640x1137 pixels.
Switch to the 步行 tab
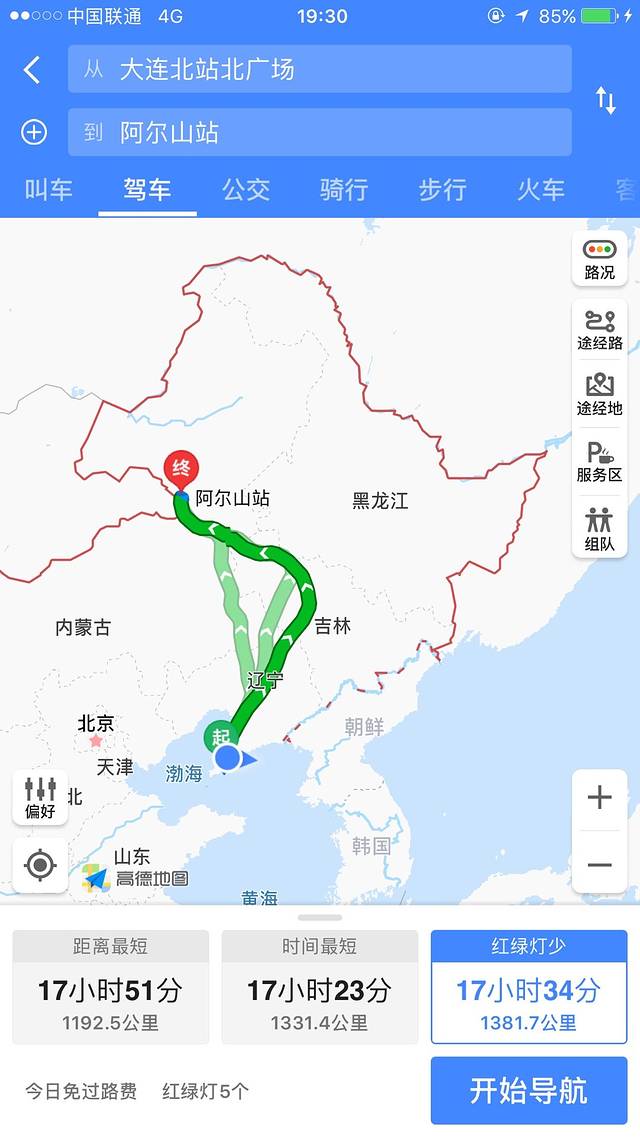click(x=442, y=189)
